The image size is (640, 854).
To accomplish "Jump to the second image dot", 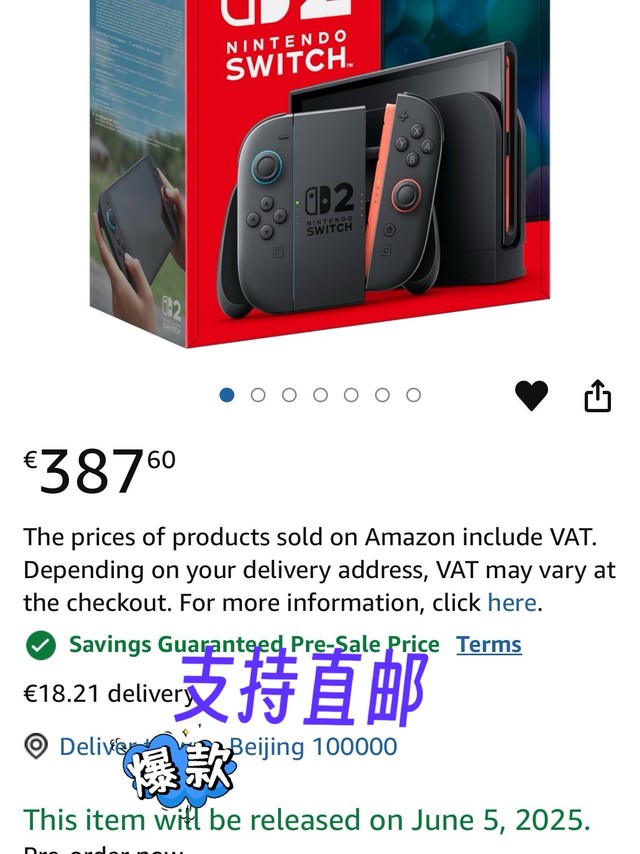I will [258, 395].
